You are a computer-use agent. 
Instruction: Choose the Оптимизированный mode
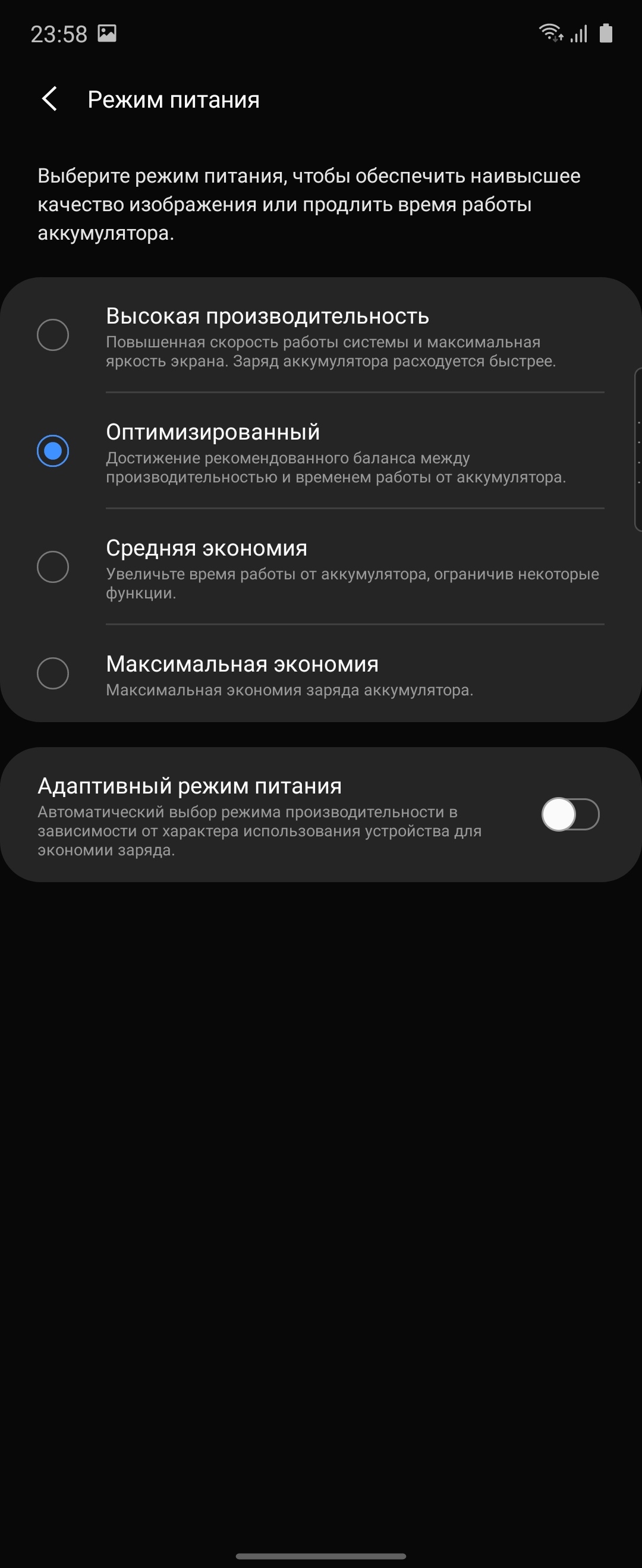pos(53,451)
